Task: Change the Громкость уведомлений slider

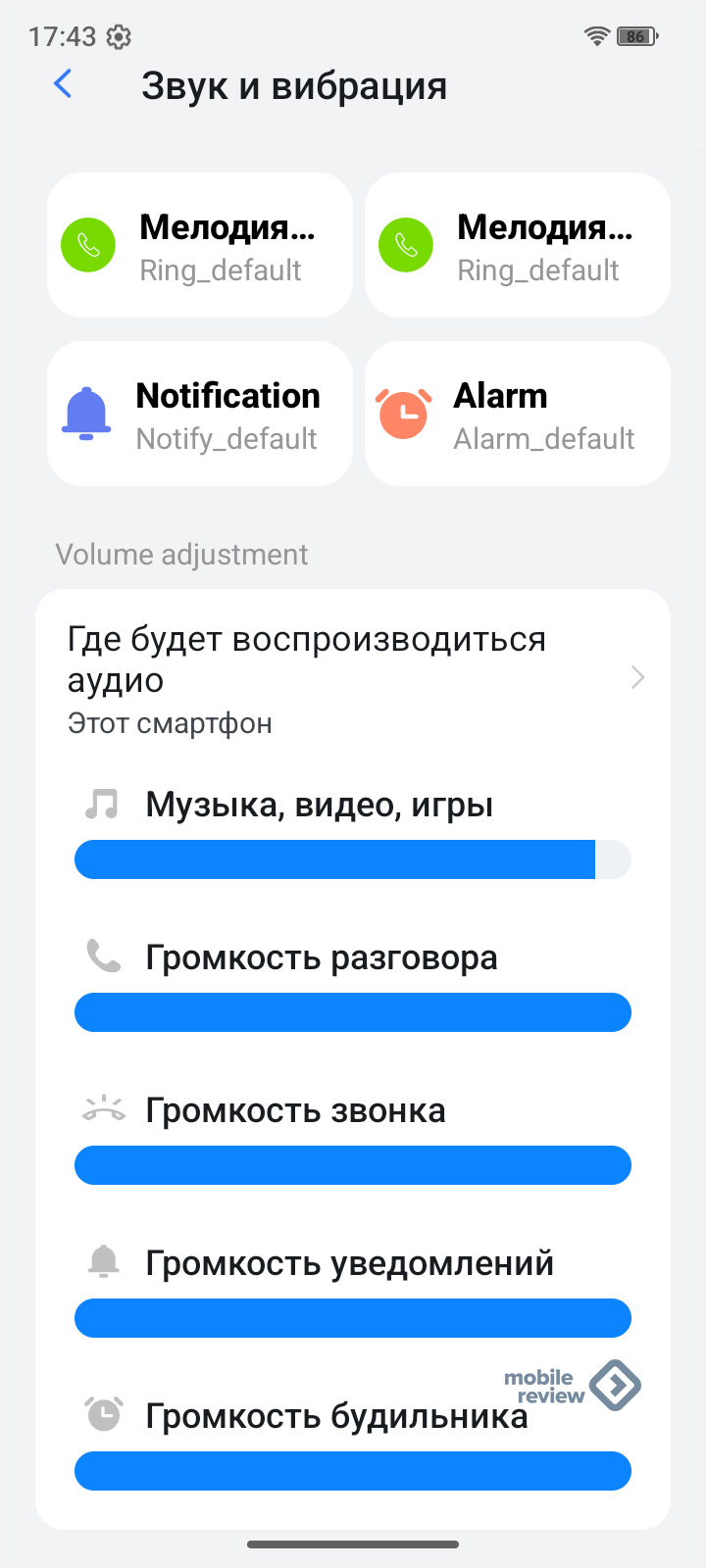Action: click(353, 1318)
